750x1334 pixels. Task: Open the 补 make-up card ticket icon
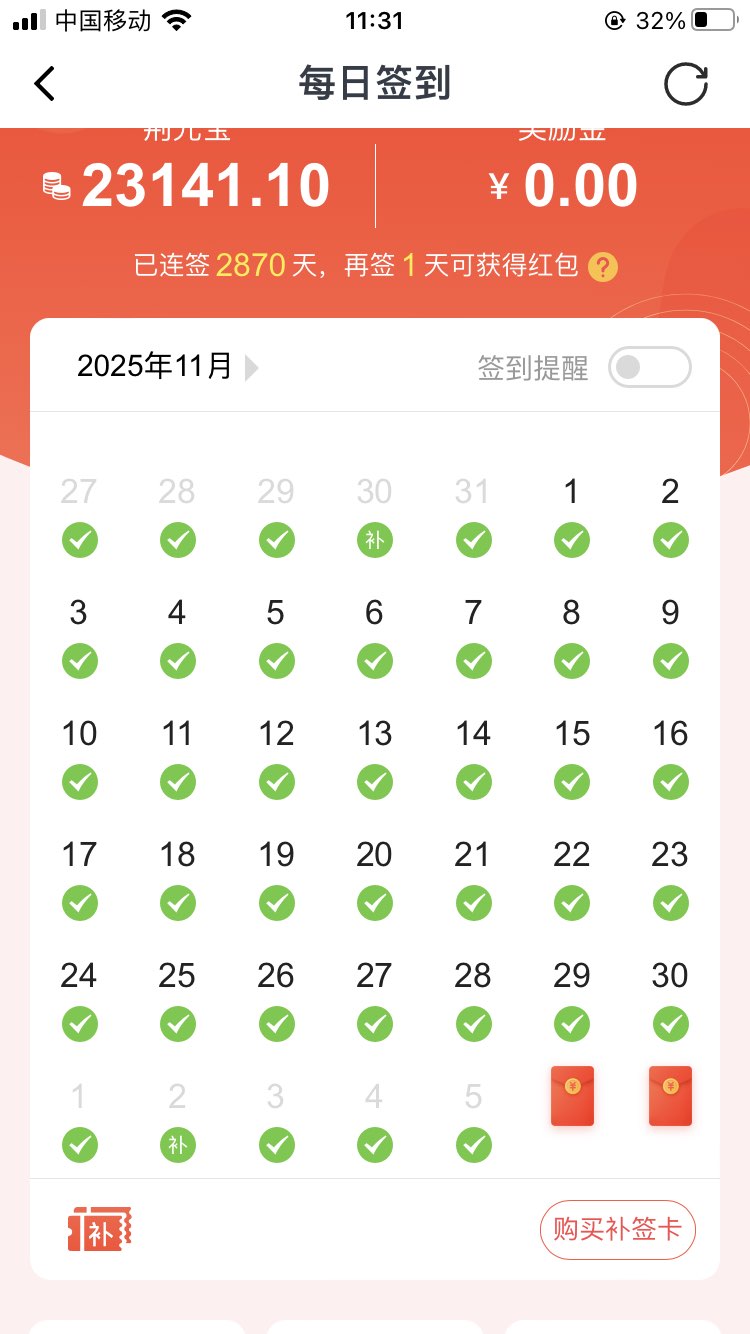pyautogui.click(x=100, y=1229)
